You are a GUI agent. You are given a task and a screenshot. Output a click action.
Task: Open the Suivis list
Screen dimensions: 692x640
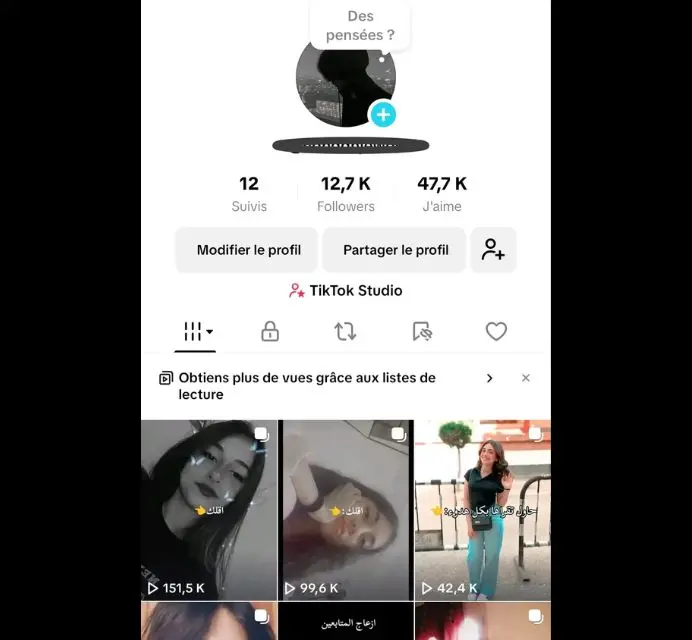(x=249, y=194)
